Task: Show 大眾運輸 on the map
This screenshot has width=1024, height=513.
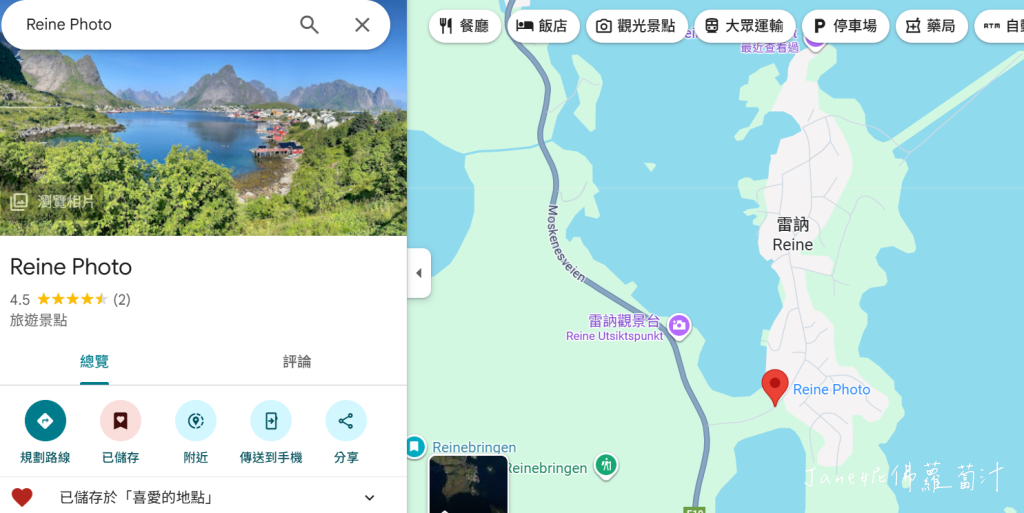Action: click(745, 26)
